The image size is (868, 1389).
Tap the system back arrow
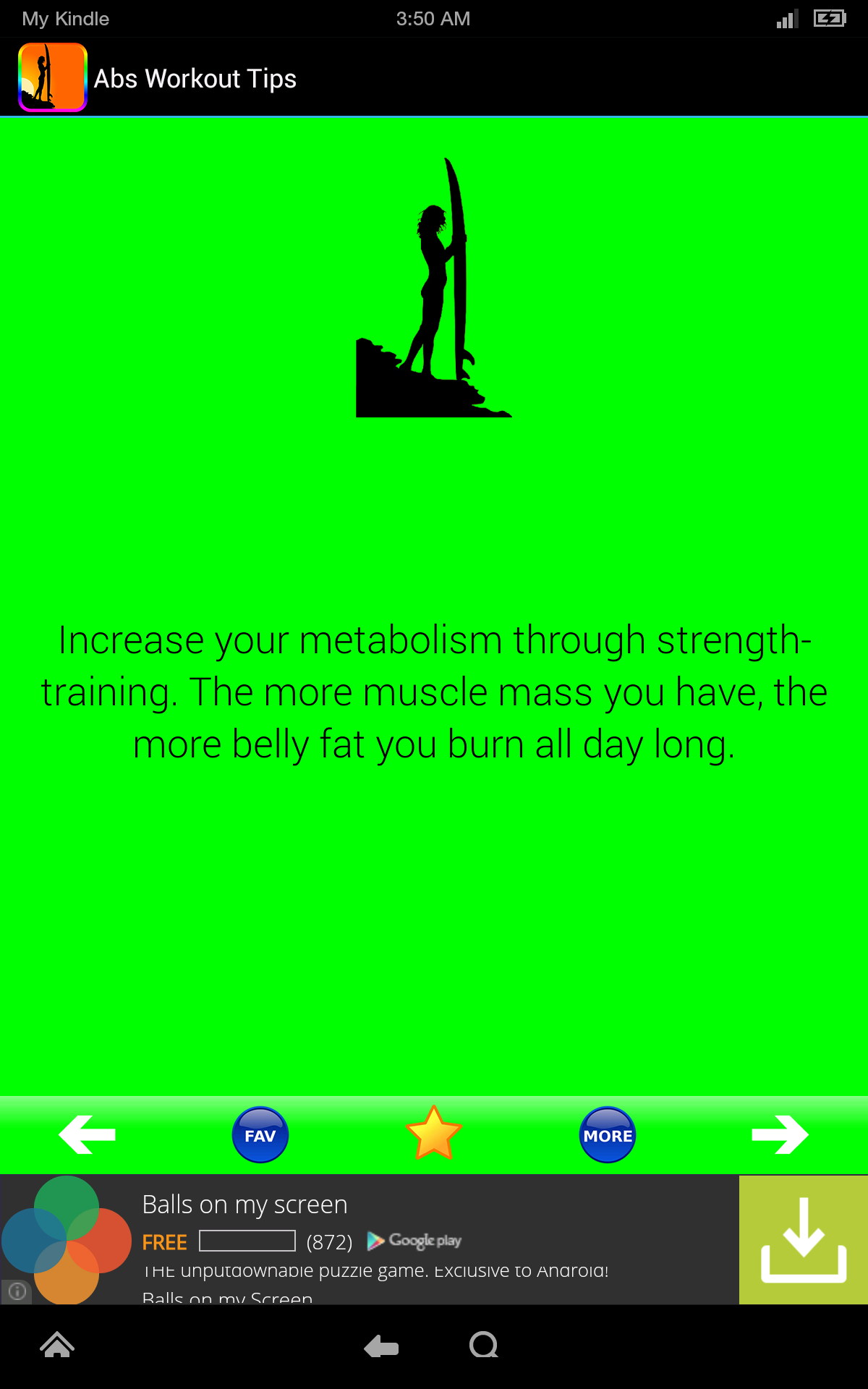(x=381, y=1346)
